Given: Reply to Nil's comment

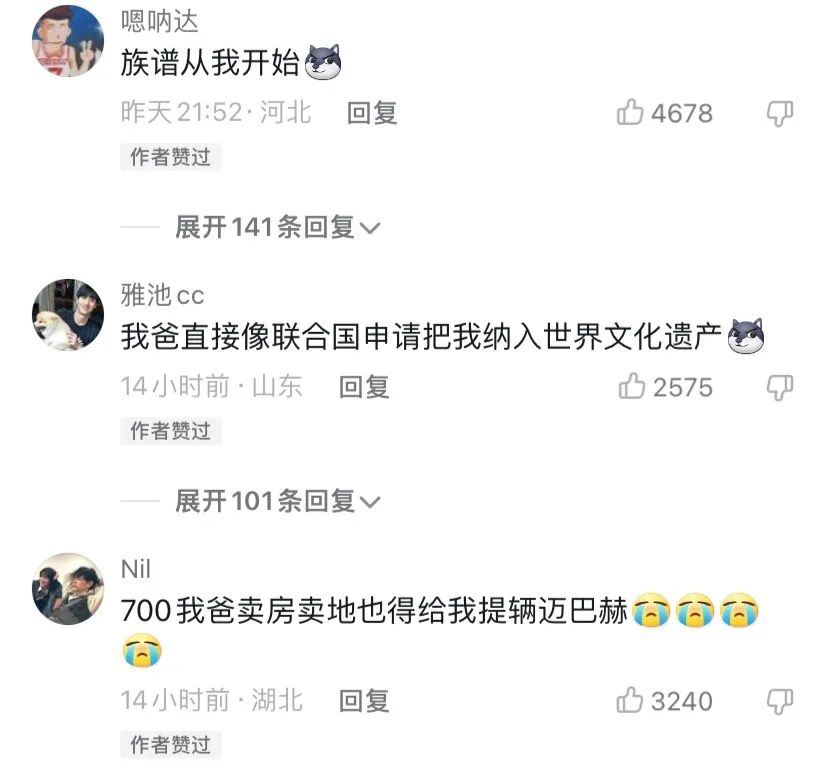Looking at the screenshot, I should [364, 701].
